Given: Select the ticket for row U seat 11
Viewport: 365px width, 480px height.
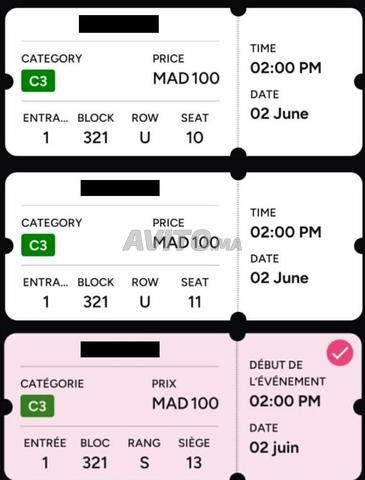Looking at the screenshot, I should [x=184, y=246].
